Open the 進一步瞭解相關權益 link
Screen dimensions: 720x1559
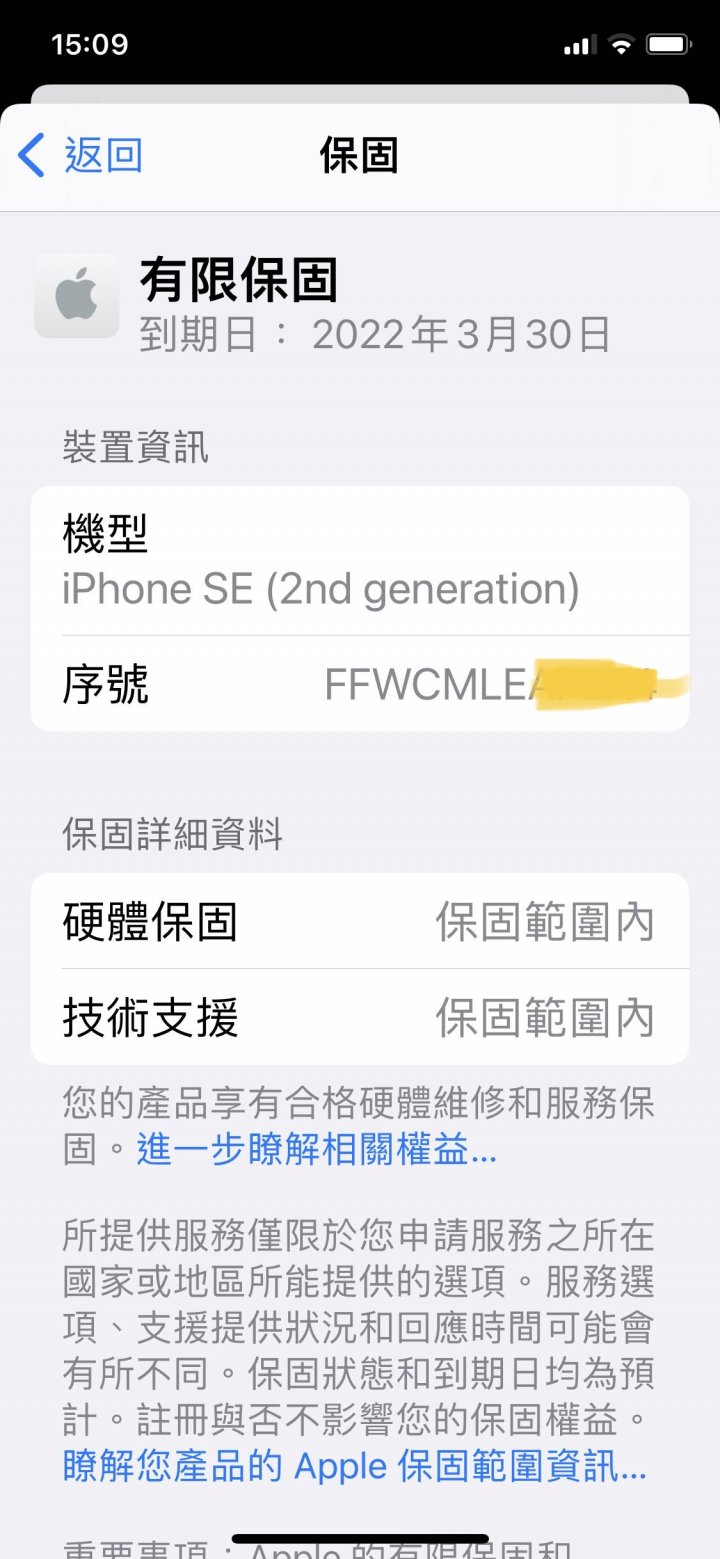tap(316, 1149)
